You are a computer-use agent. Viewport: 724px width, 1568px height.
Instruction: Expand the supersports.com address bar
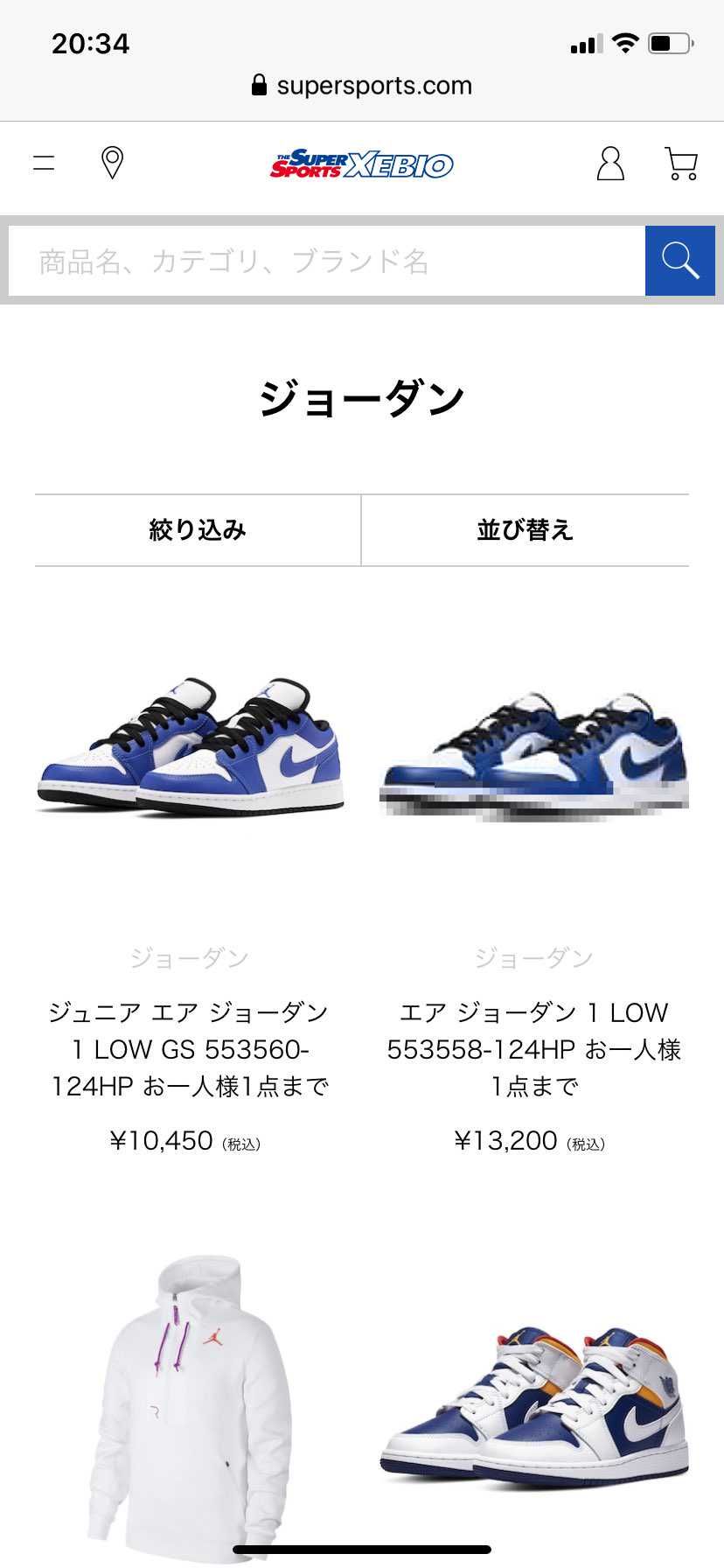point(374,85)
